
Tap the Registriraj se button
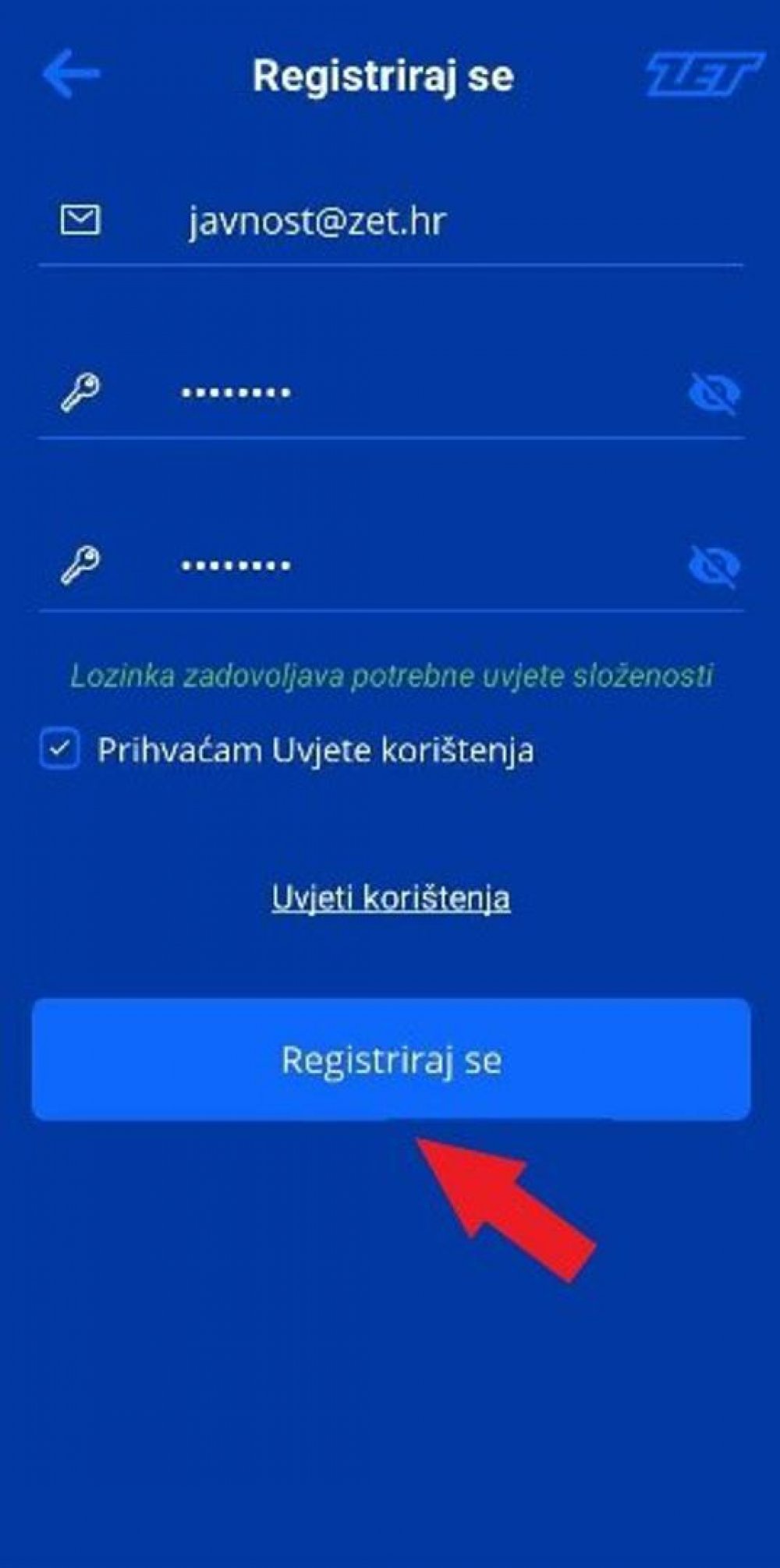[391, 1060]
